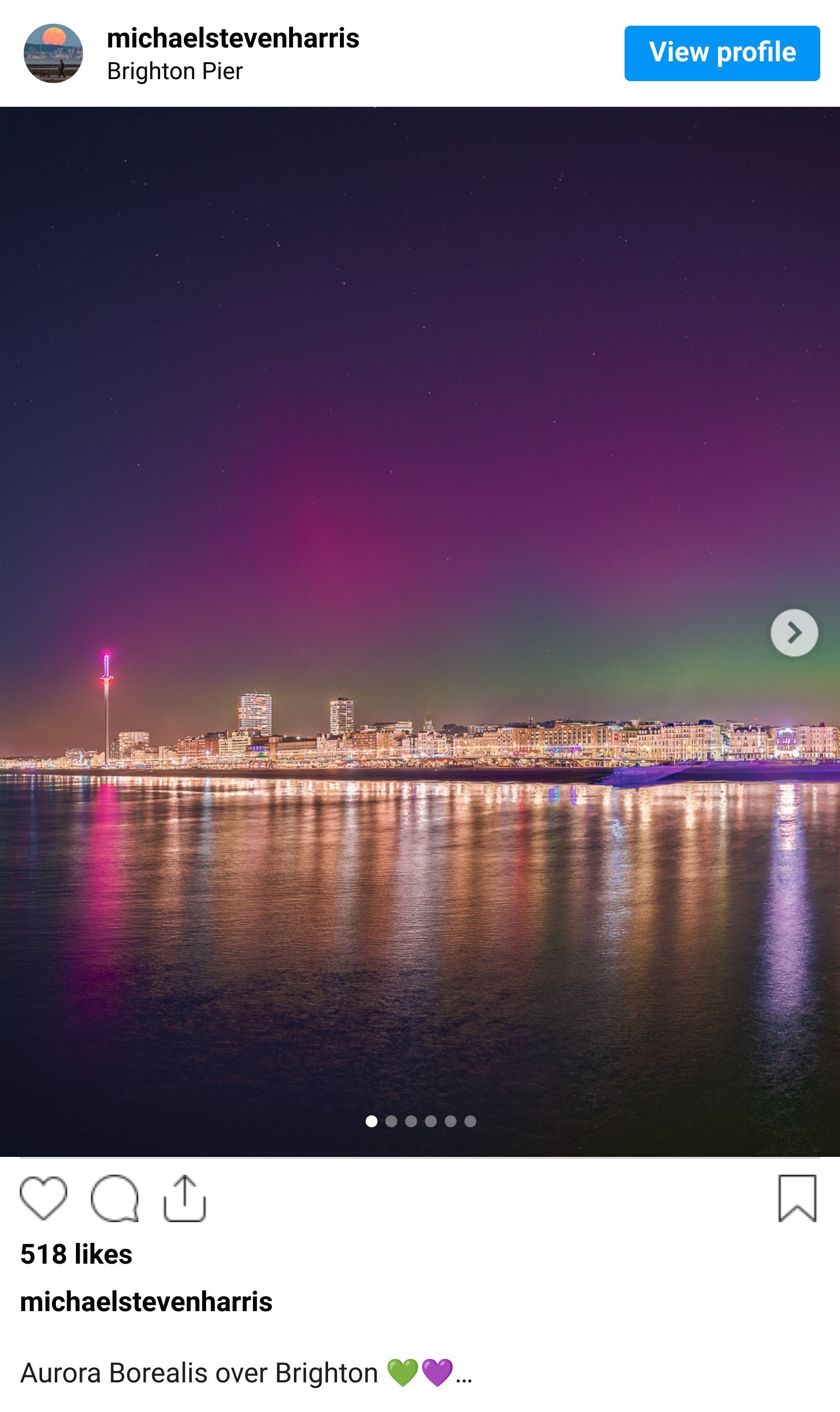This screenshot has width=840, height=1412.
Task: Open michaelstevenharris username above the caption
Action: pyautogui.click(x=146, y=1302)
